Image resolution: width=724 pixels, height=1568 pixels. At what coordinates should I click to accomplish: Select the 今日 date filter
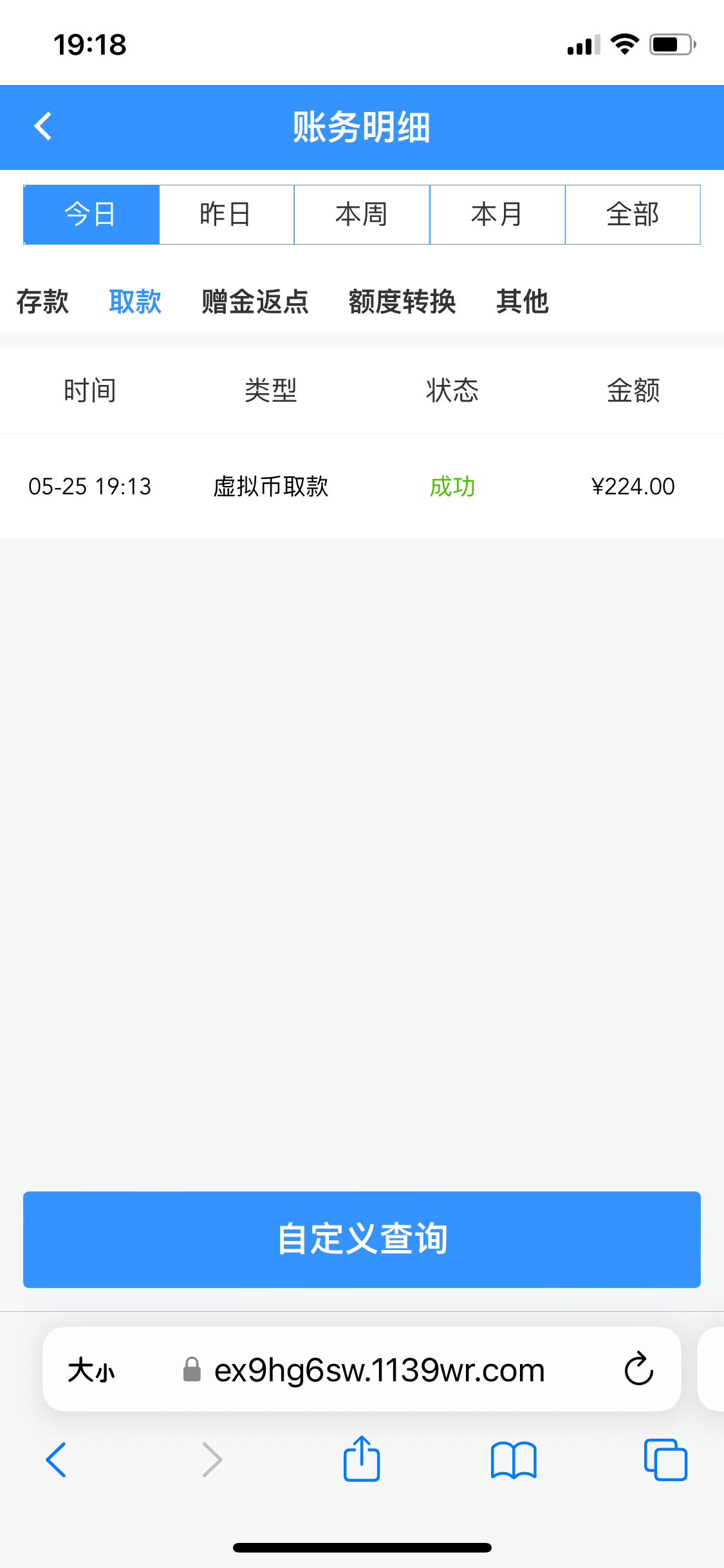click(91, 214)
